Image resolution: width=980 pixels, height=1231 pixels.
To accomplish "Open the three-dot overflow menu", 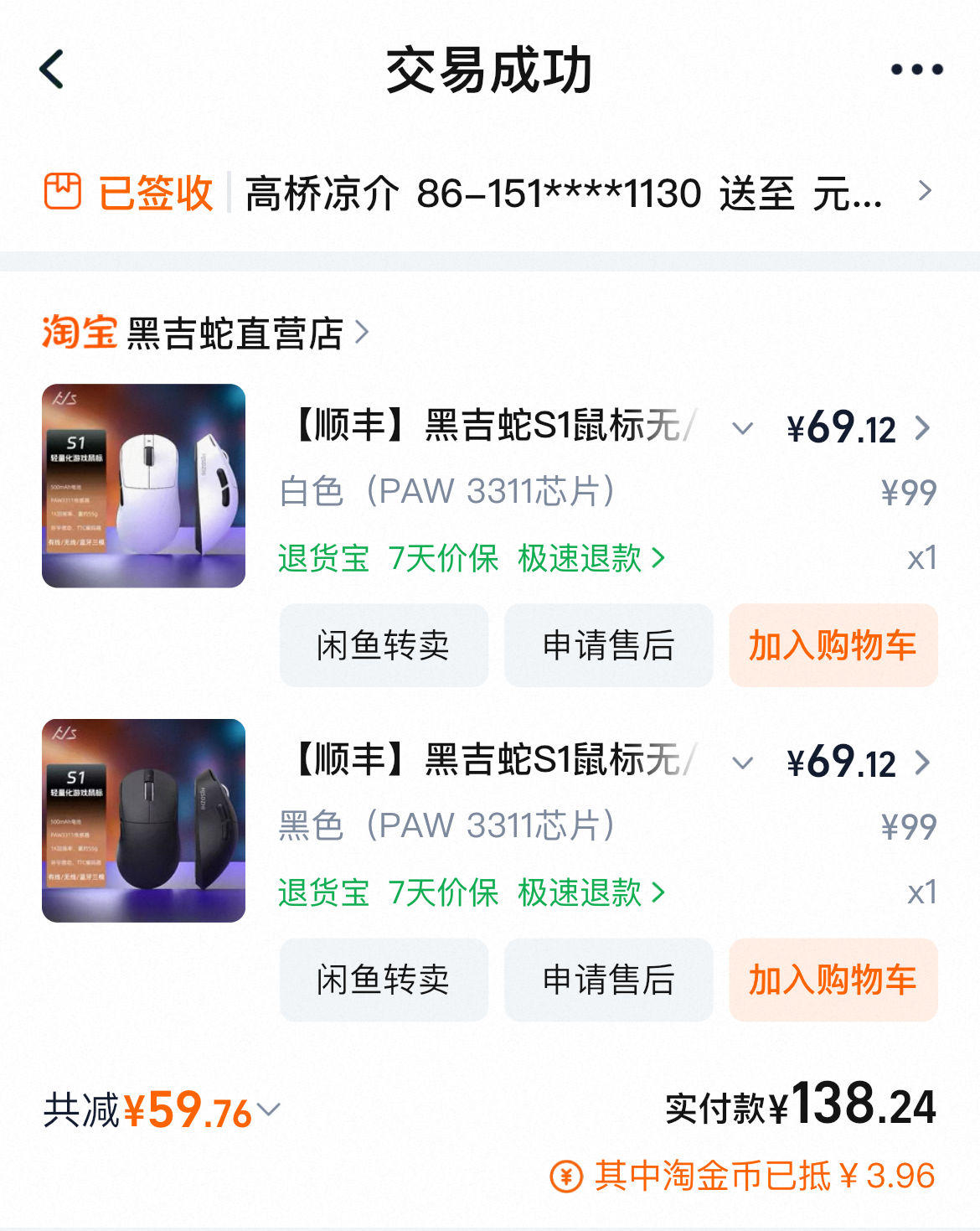I will [x=916, y=70].
